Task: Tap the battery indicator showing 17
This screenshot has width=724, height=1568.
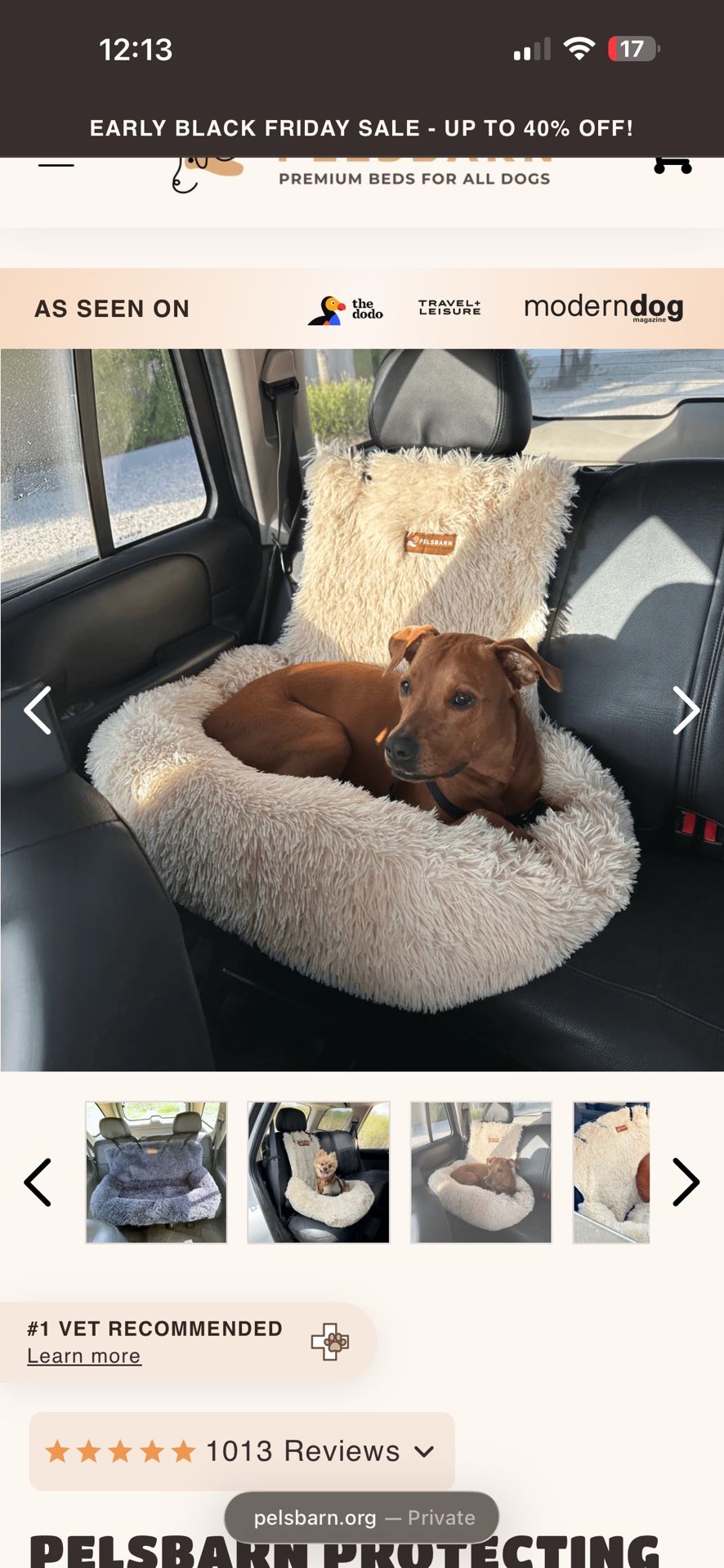Action: (x=630, y=48)
